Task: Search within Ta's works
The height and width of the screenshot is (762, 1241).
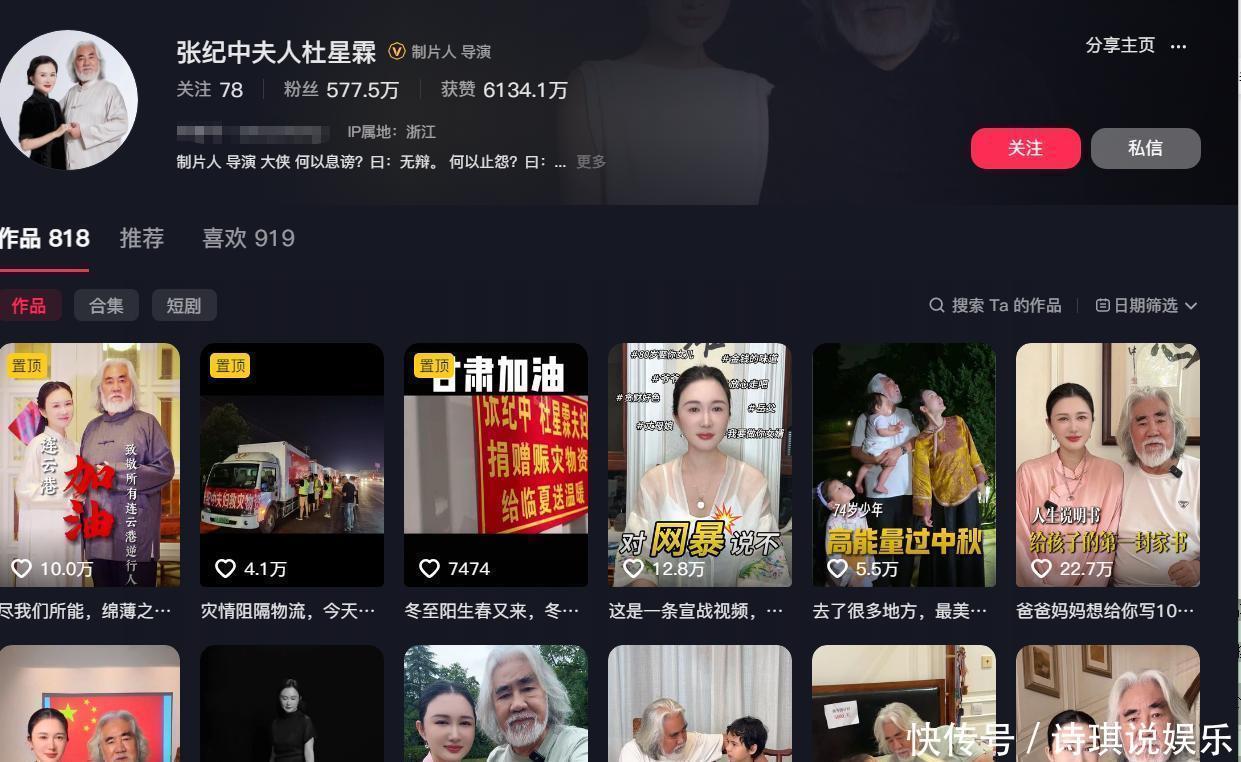Action: [995, 305]
